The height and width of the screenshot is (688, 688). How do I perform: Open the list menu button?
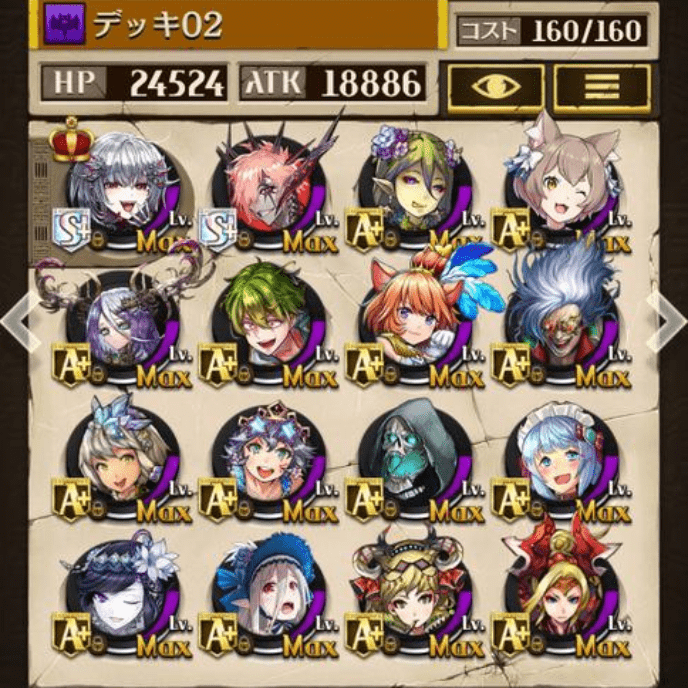pyautogui.click(x=602, y=87)
